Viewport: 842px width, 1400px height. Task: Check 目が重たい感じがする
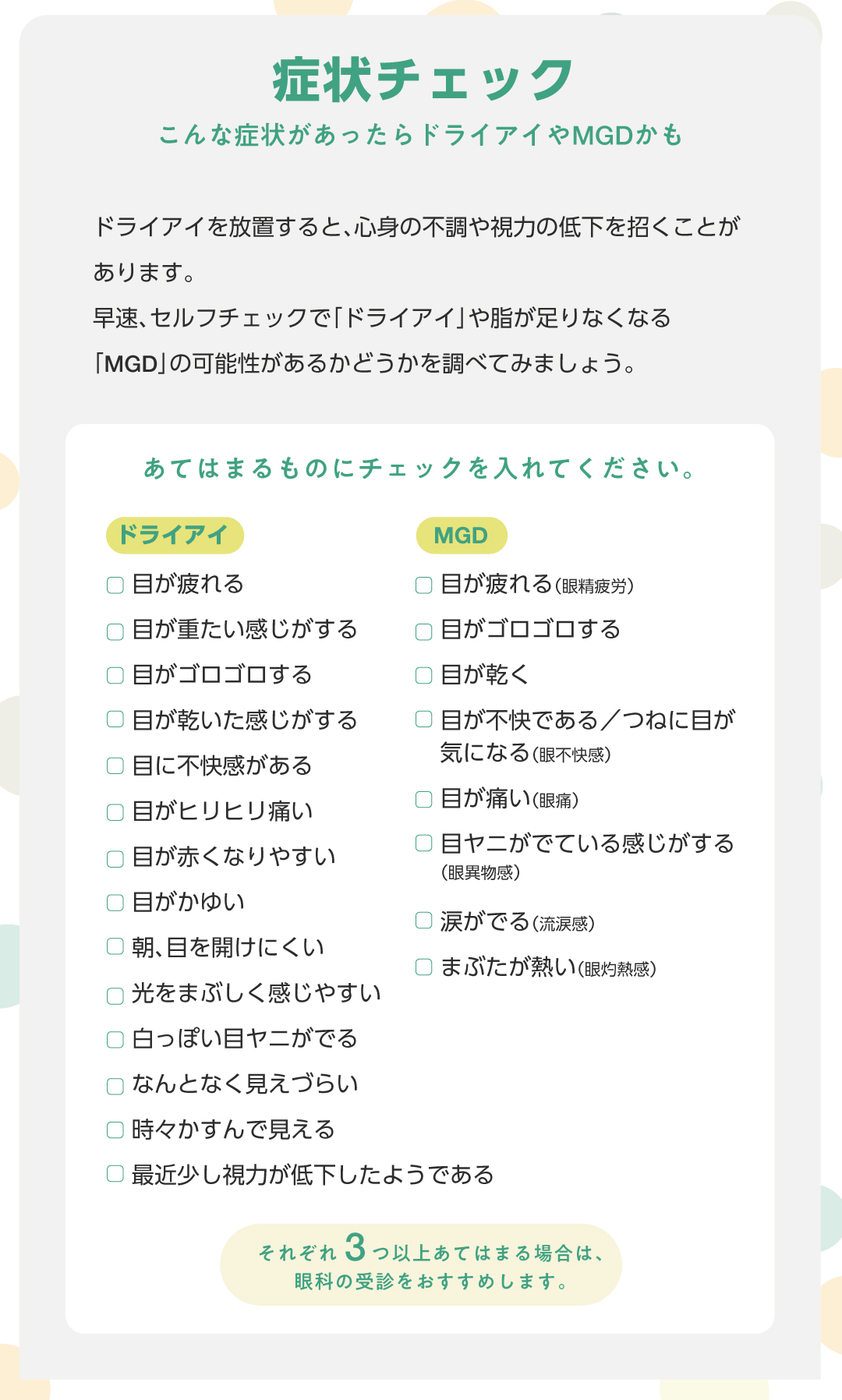click(115, 631)
